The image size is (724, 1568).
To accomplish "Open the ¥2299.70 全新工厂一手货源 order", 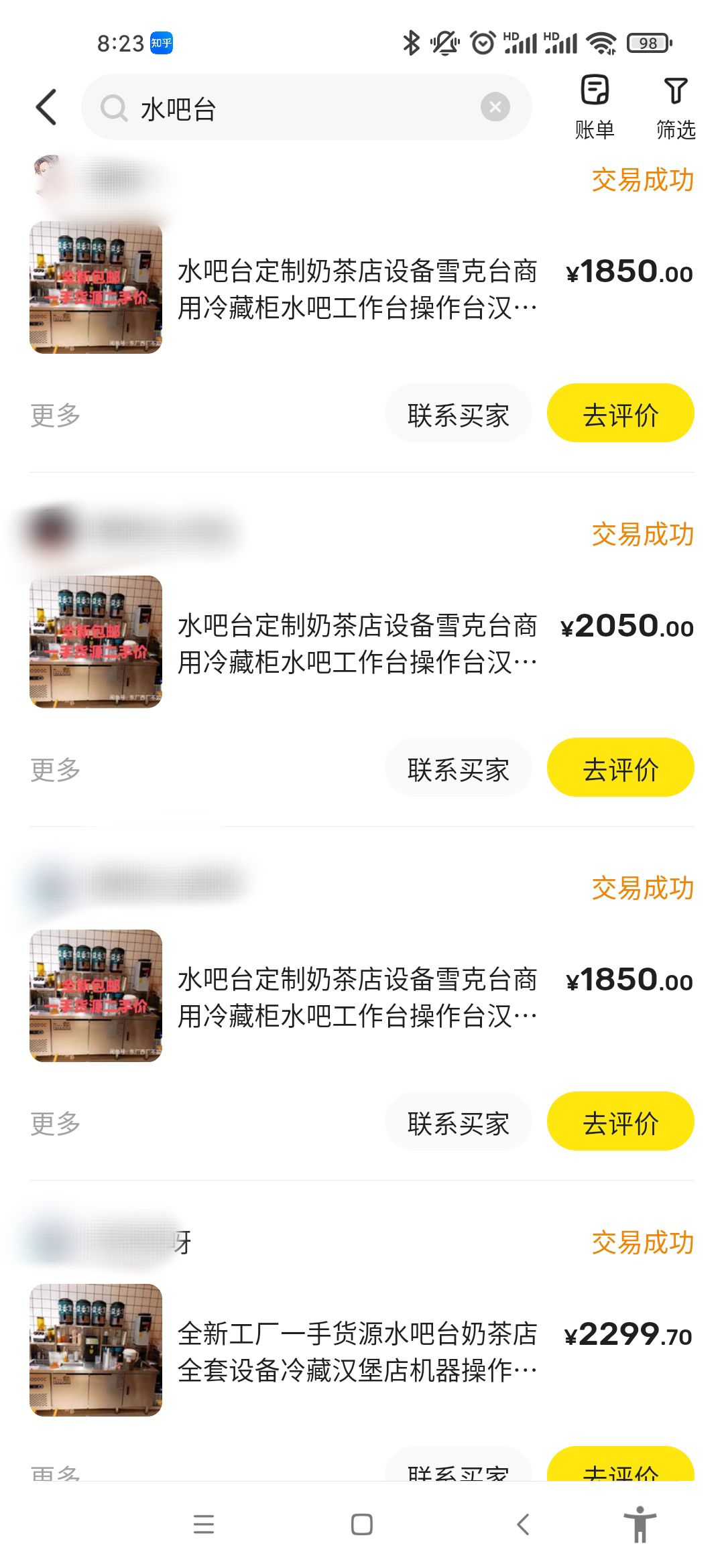I will [x=357, y=1351].
